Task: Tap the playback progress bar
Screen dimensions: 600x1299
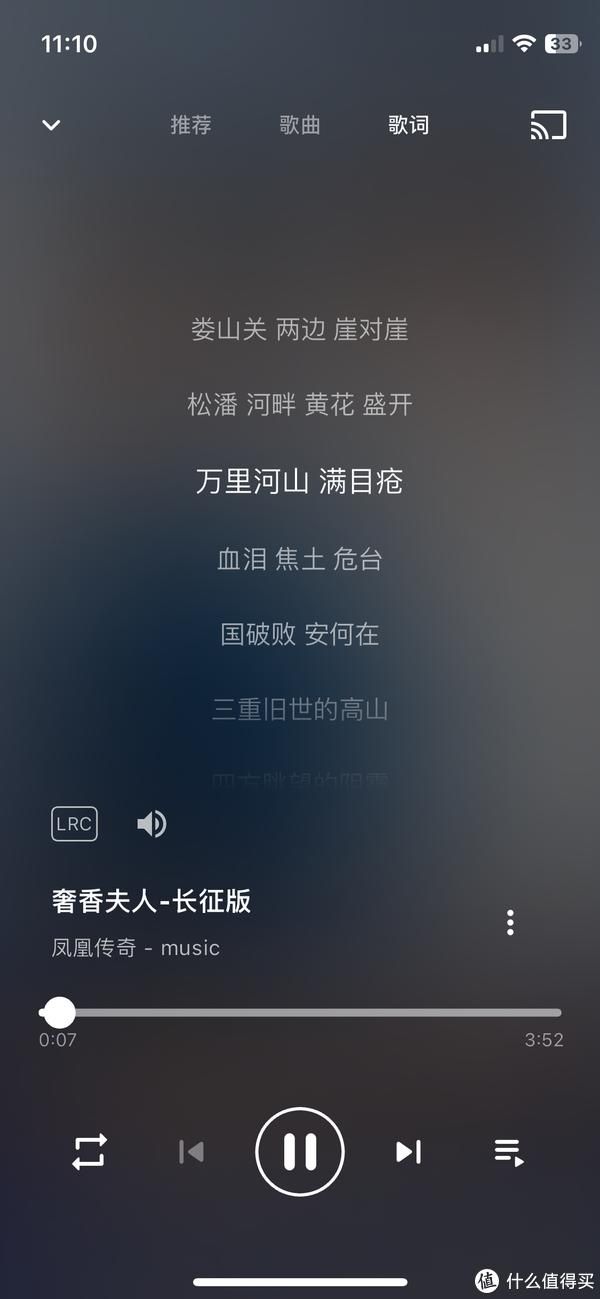Action: point(300,1013)
